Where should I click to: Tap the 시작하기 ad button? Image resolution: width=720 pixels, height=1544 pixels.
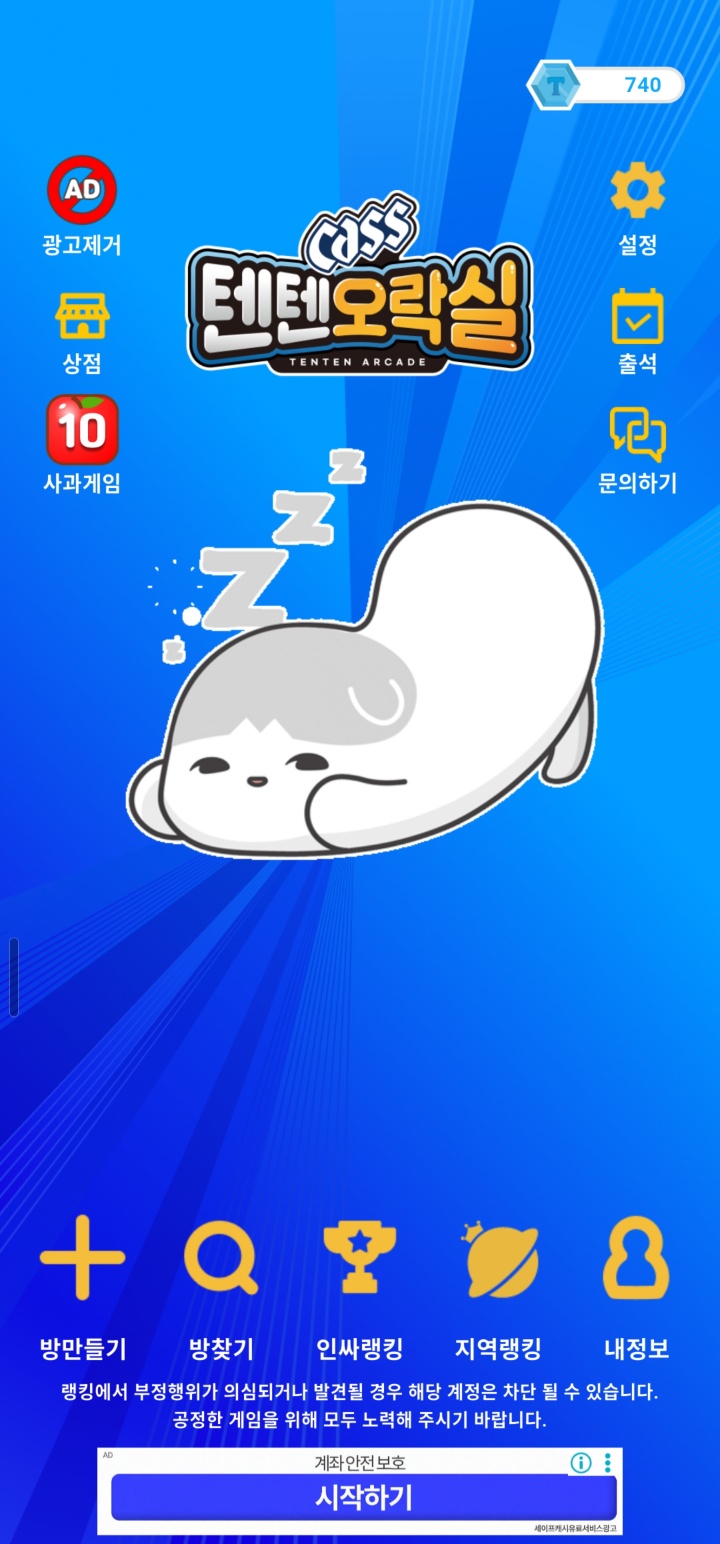[x=363, y=1497]
